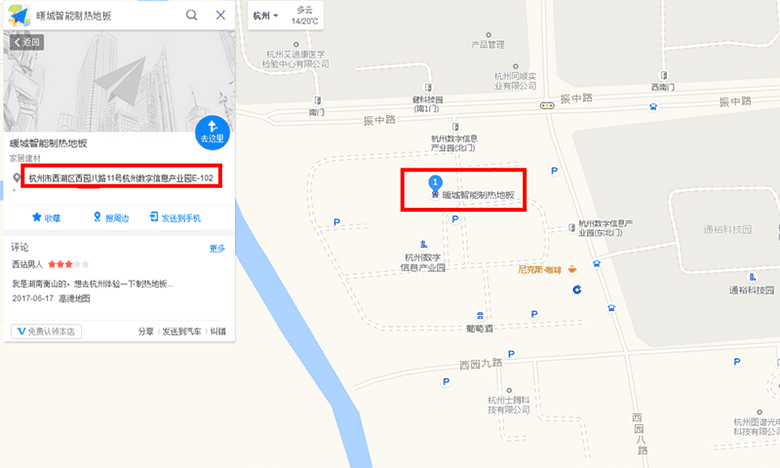780x468 pixels.
Task: Save this place with 收藏
Action: click(46, 217)
